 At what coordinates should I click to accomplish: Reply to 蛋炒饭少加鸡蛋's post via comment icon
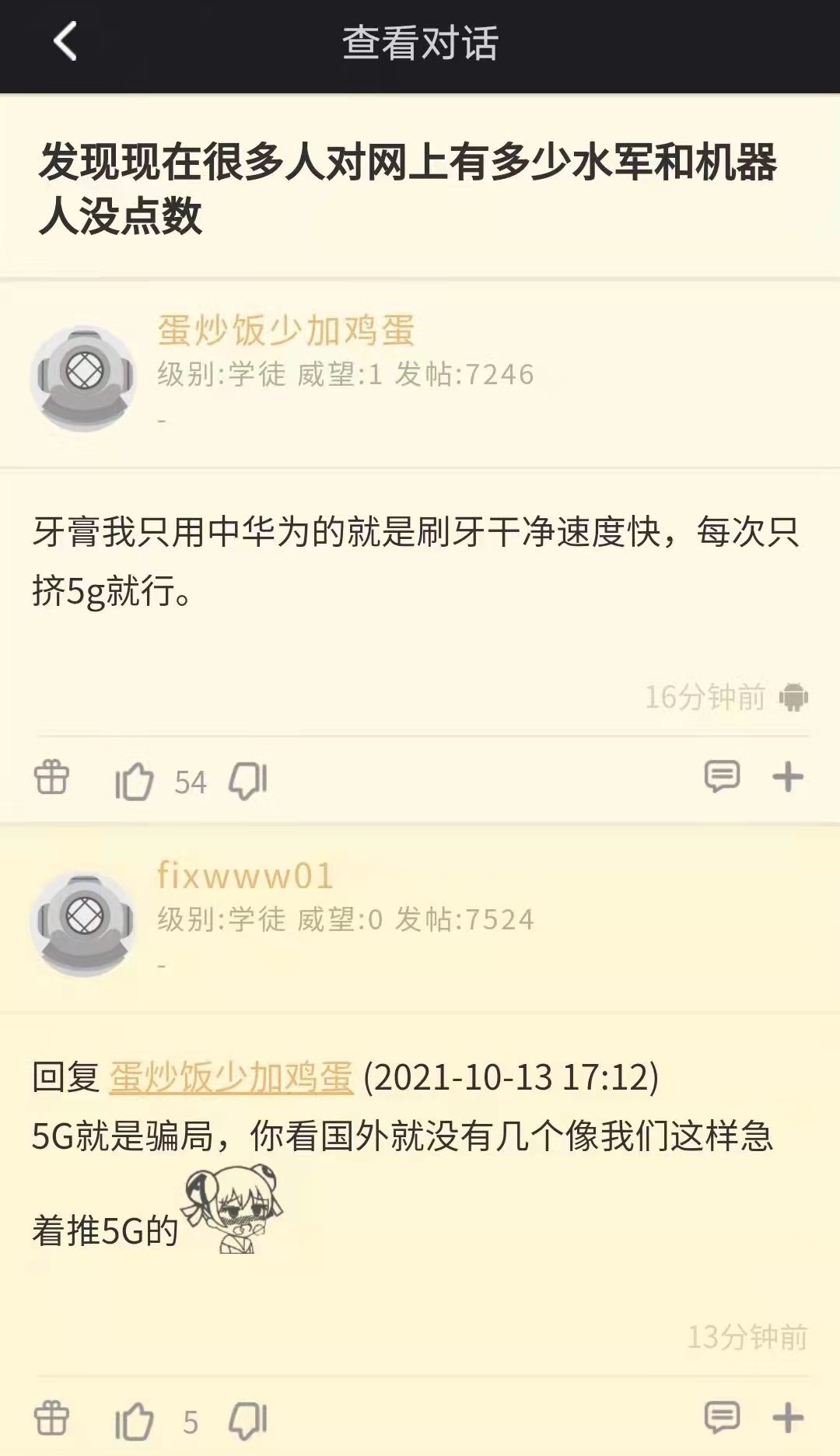(x=721, y=776)
